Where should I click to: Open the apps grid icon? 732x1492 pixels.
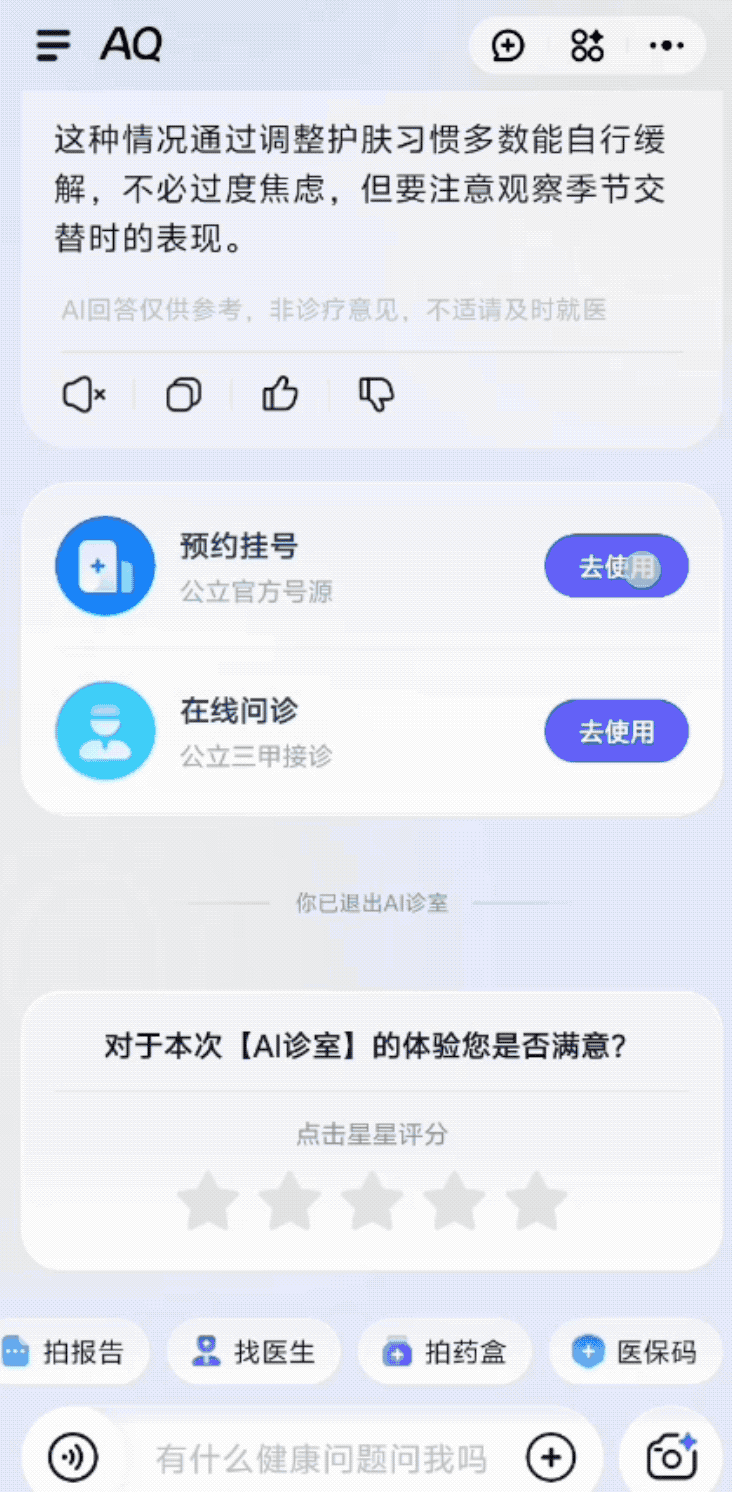point(587,45)
